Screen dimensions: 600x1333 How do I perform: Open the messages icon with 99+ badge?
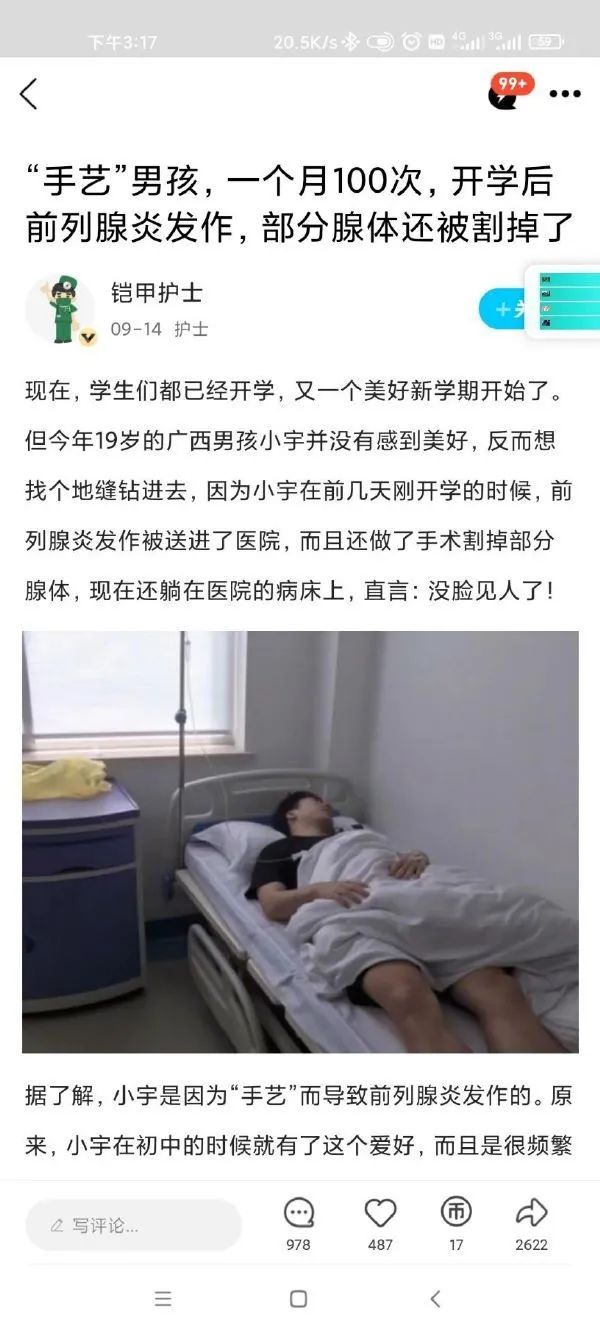[x=505, y=93]
